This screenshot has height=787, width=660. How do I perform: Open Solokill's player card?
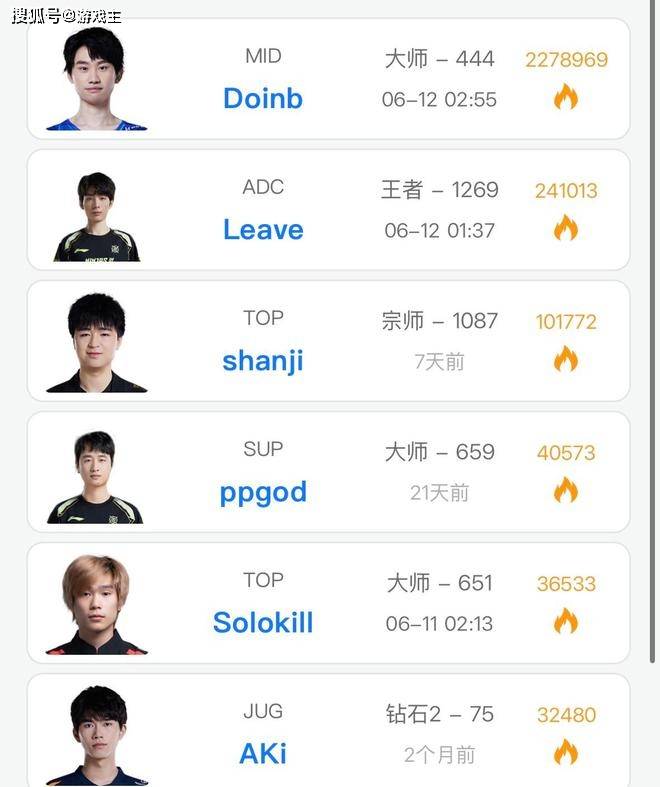coord(263,622)
